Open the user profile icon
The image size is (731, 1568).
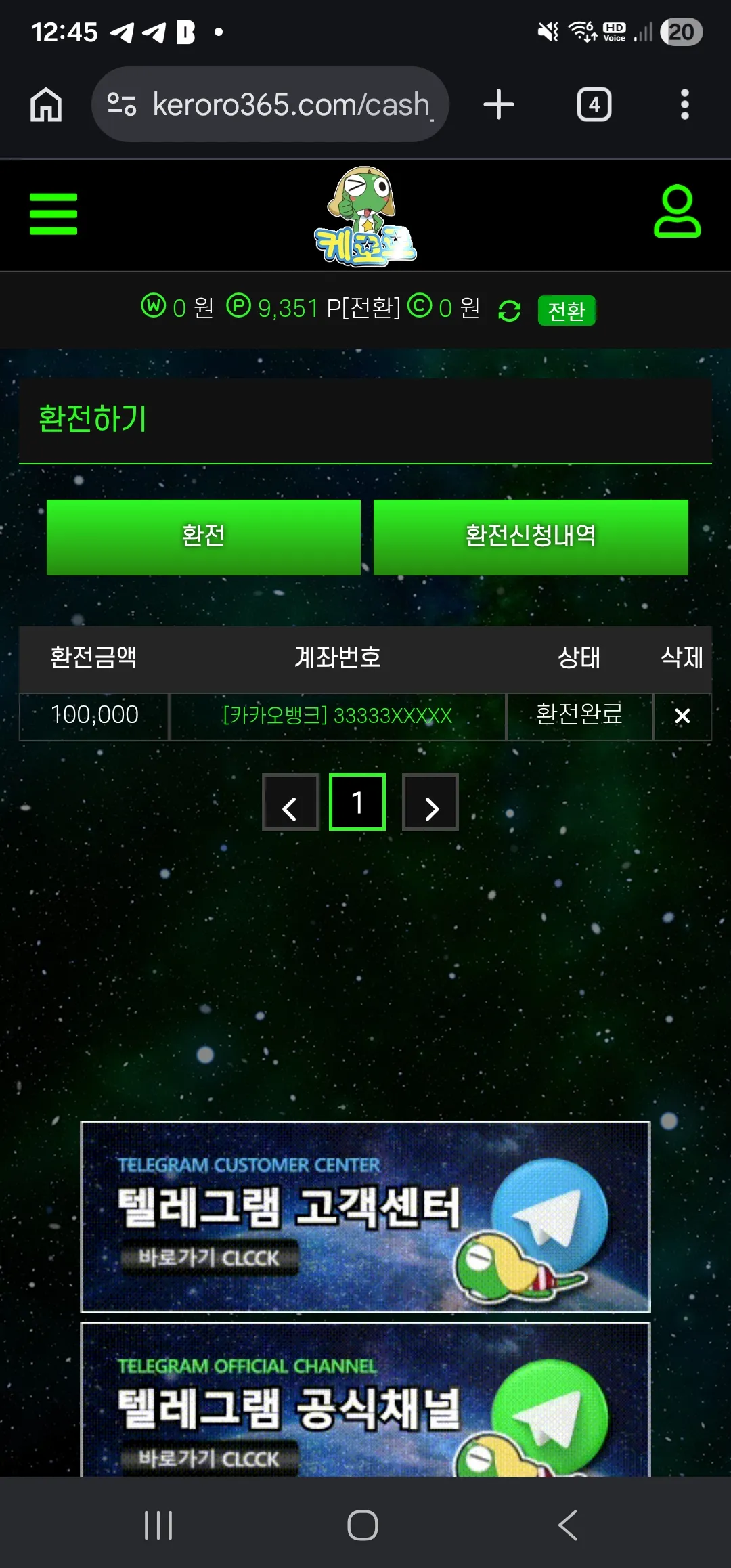[677, 211]
